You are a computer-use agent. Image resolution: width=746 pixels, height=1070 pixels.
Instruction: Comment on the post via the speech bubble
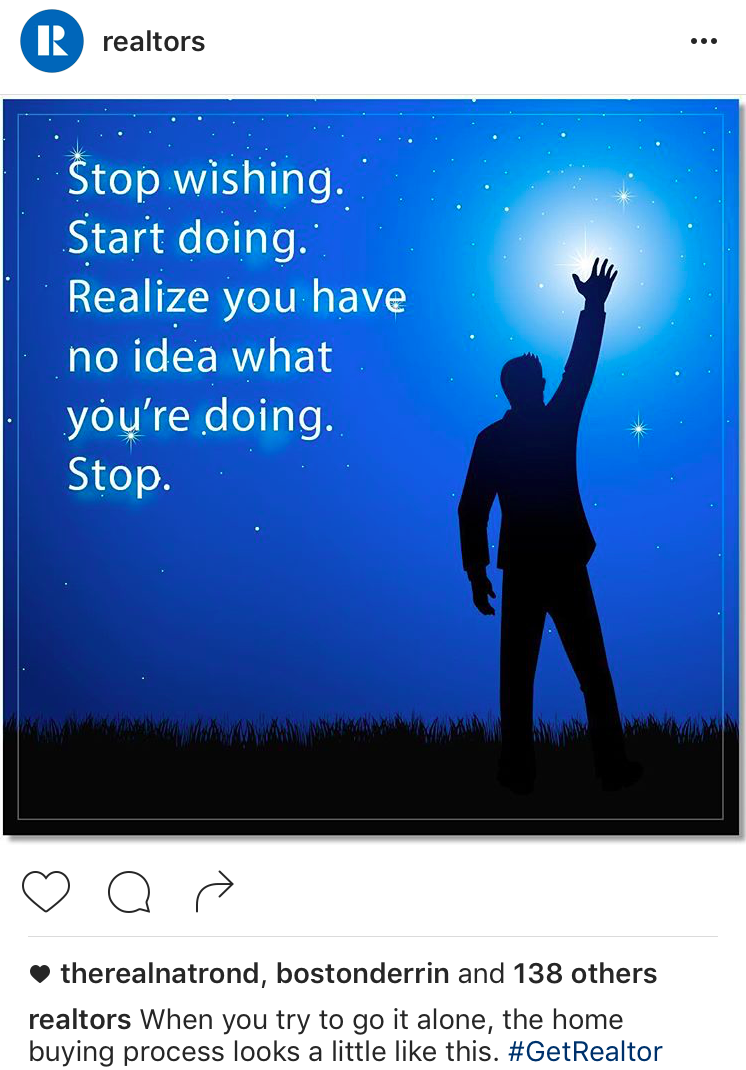coord(129,892)
